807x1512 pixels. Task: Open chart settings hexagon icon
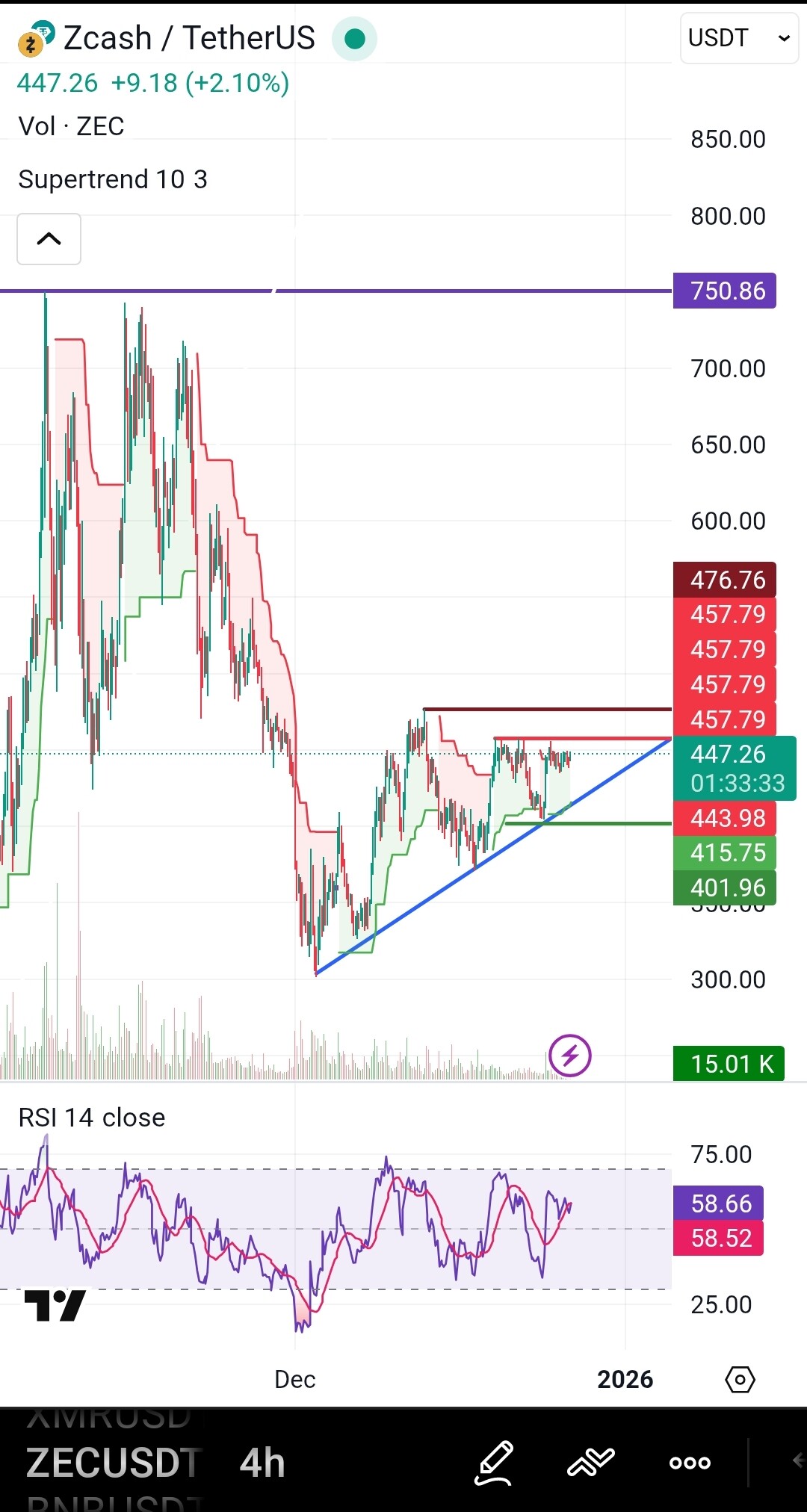(740, 1379)
